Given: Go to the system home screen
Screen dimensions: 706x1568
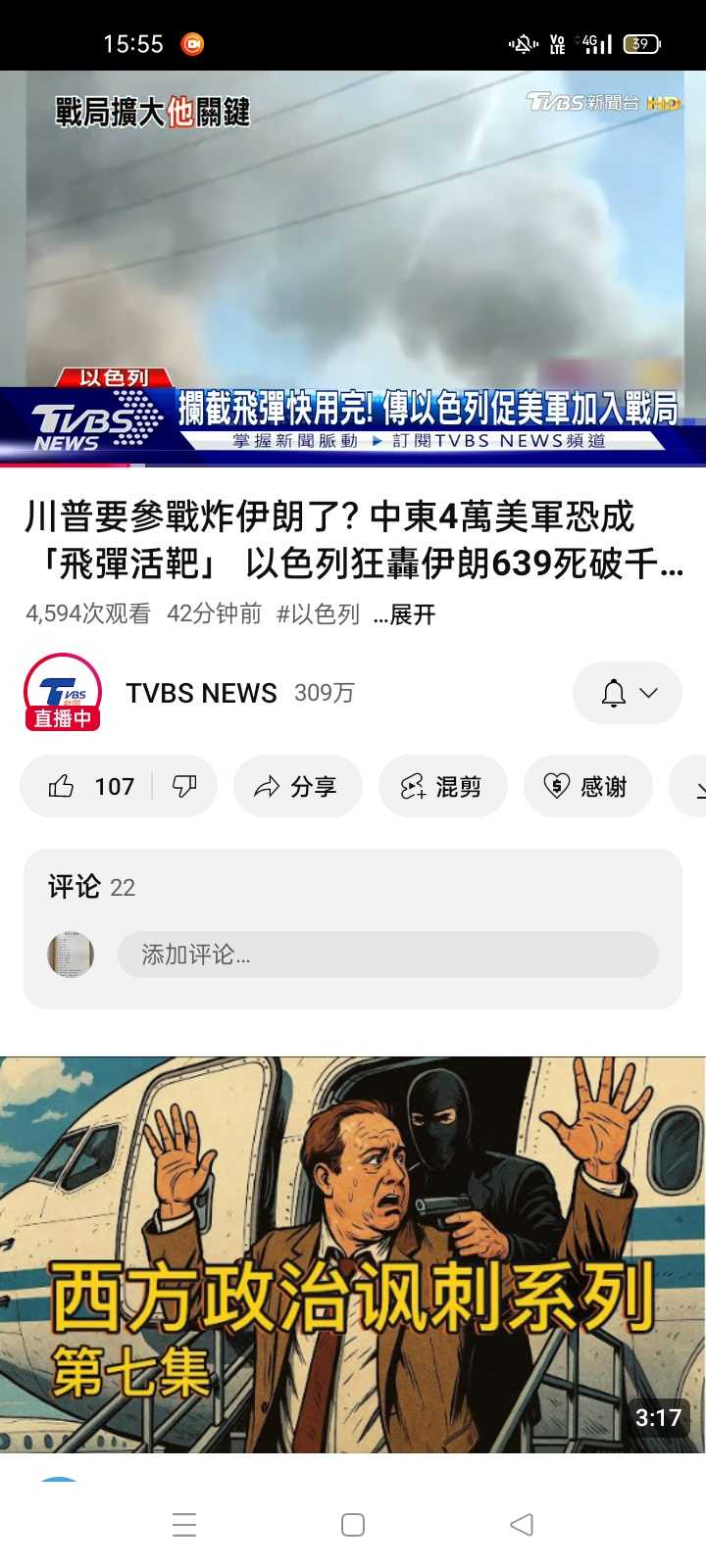Looking at the screenshot, I should pos(353,1525).
